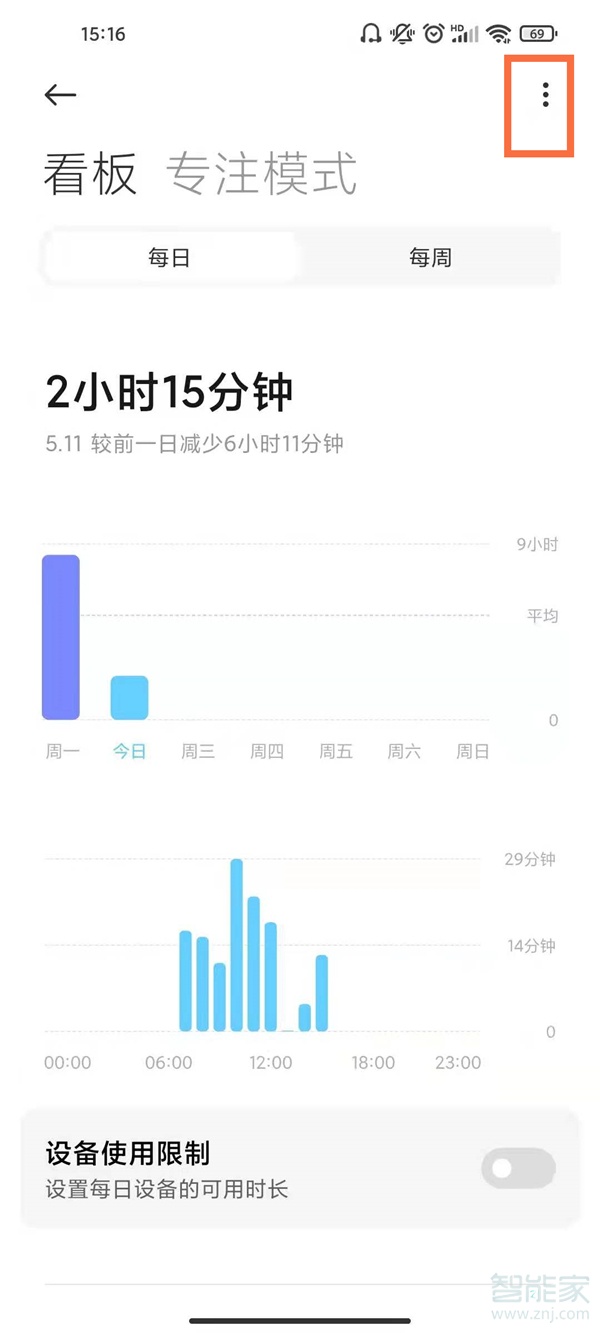Select the 看板 tab

[90, 174]
